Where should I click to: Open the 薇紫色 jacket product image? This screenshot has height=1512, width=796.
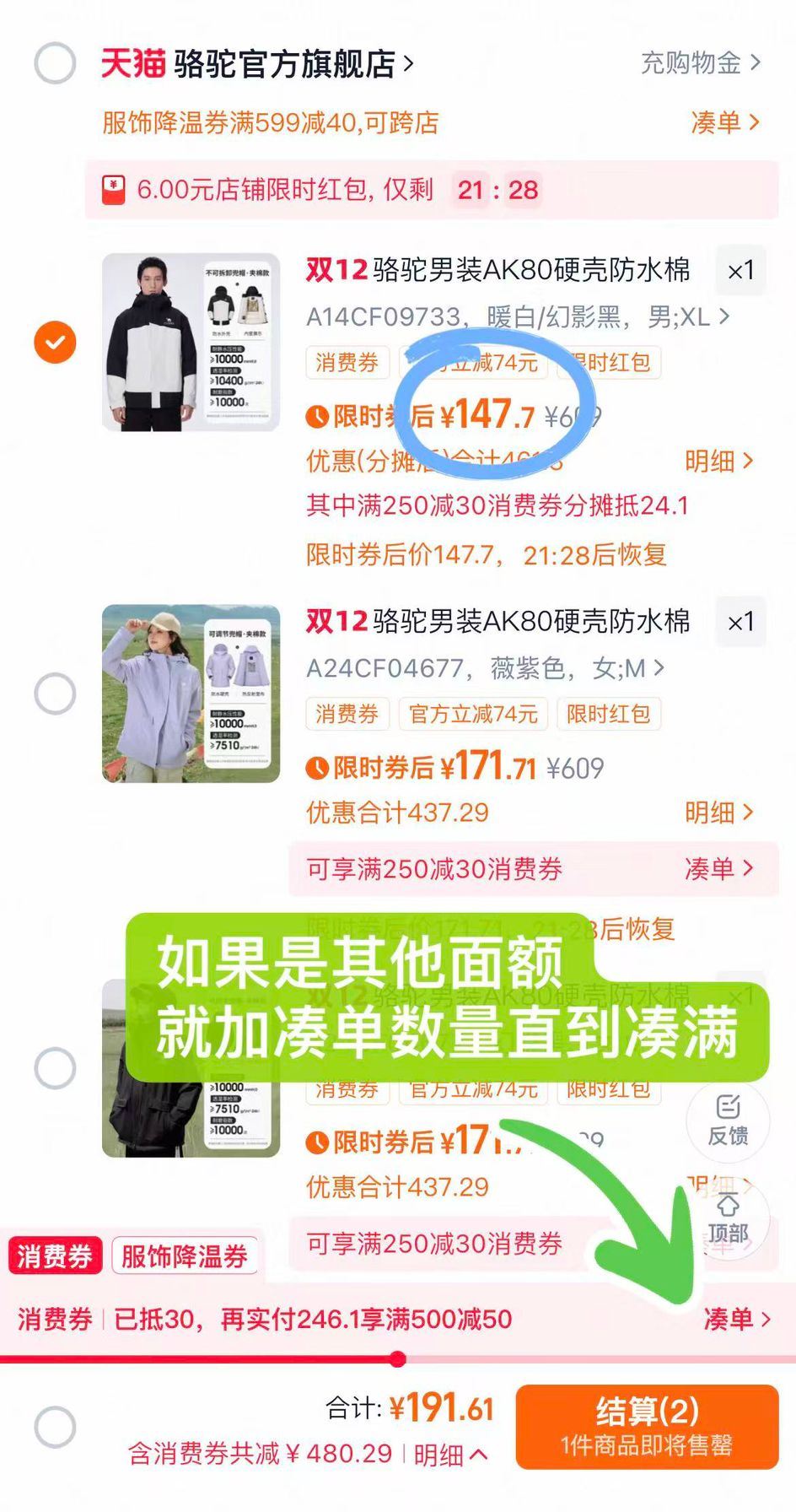[x=191, y=694]
